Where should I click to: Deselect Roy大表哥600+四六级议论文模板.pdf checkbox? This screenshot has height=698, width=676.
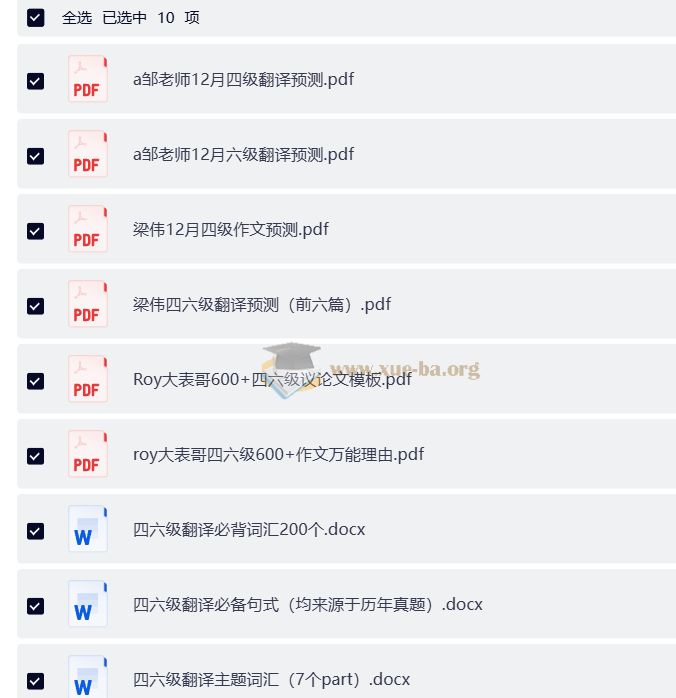pos(35,381)
